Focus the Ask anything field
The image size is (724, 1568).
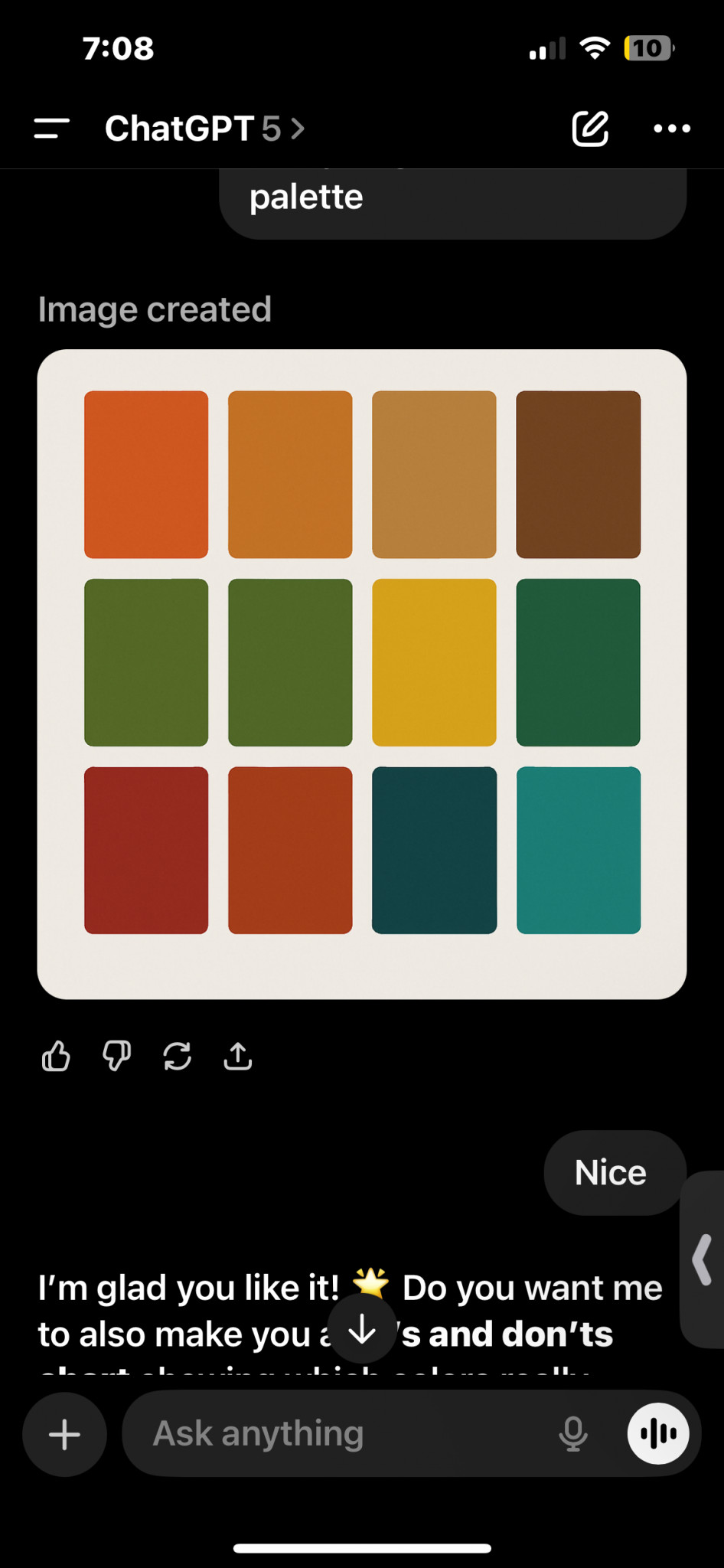click(x=337, y=1434)
